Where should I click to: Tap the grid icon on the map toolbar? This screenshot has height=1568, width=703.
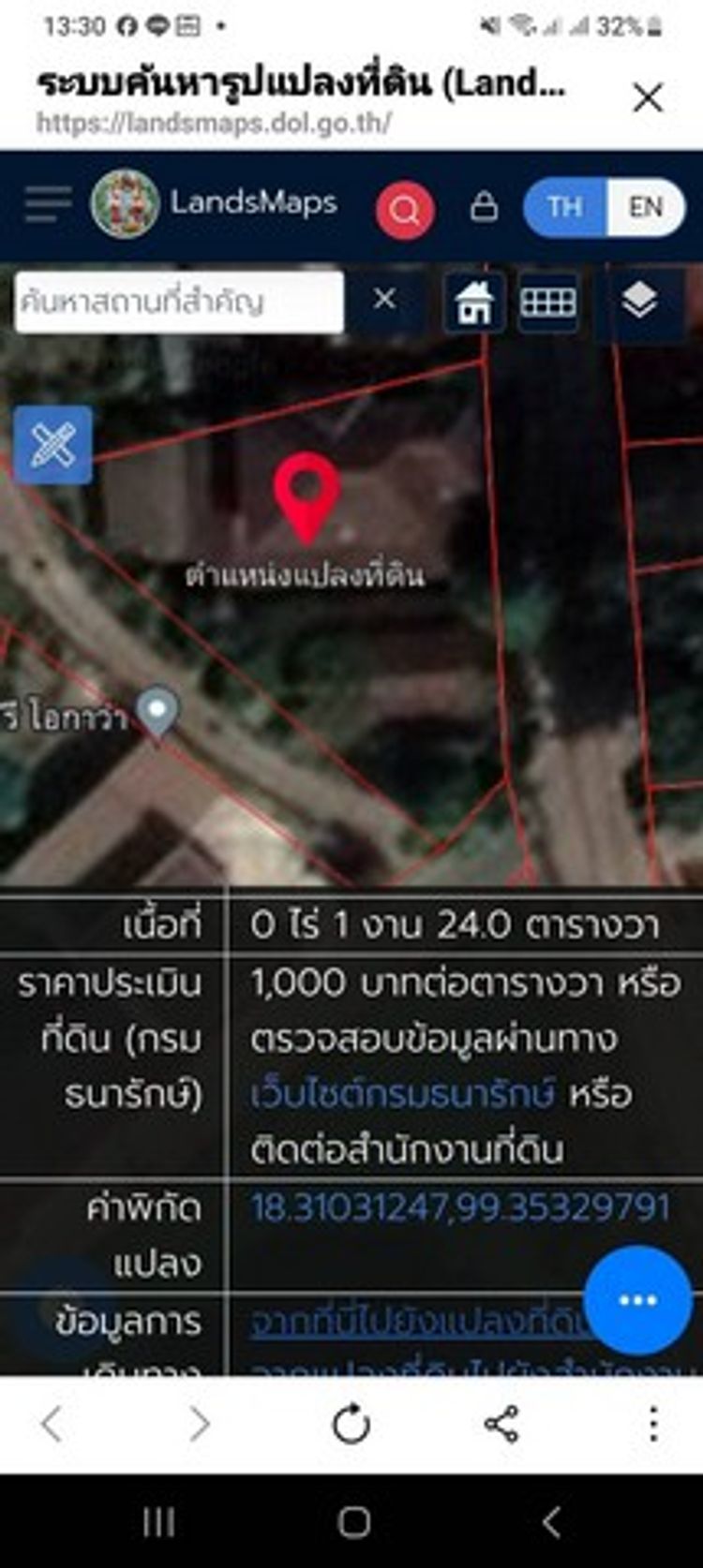547,302
